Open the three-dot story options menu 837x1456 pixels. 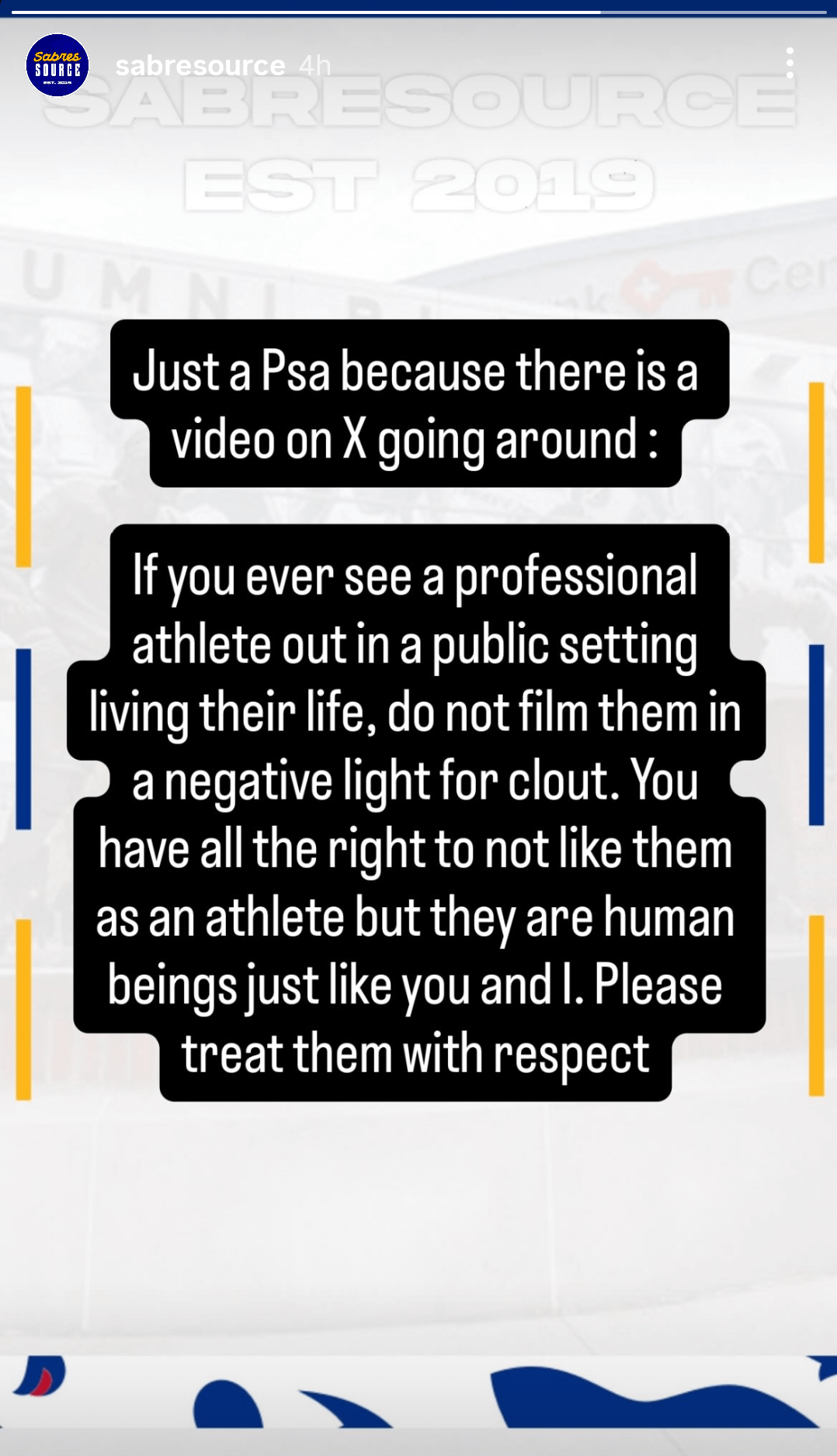[x=789, y=63]
